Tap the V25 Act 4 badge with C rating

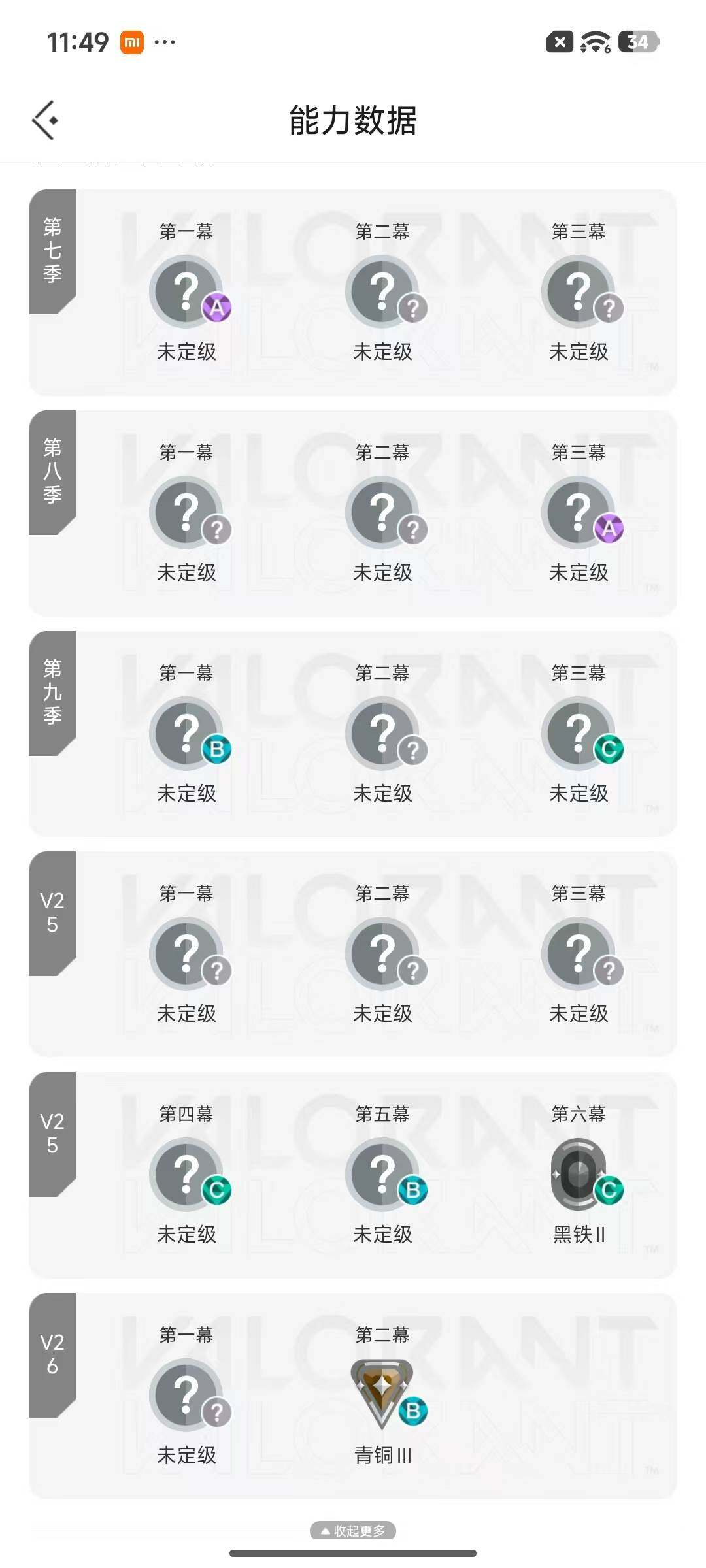pos(188,1173)
